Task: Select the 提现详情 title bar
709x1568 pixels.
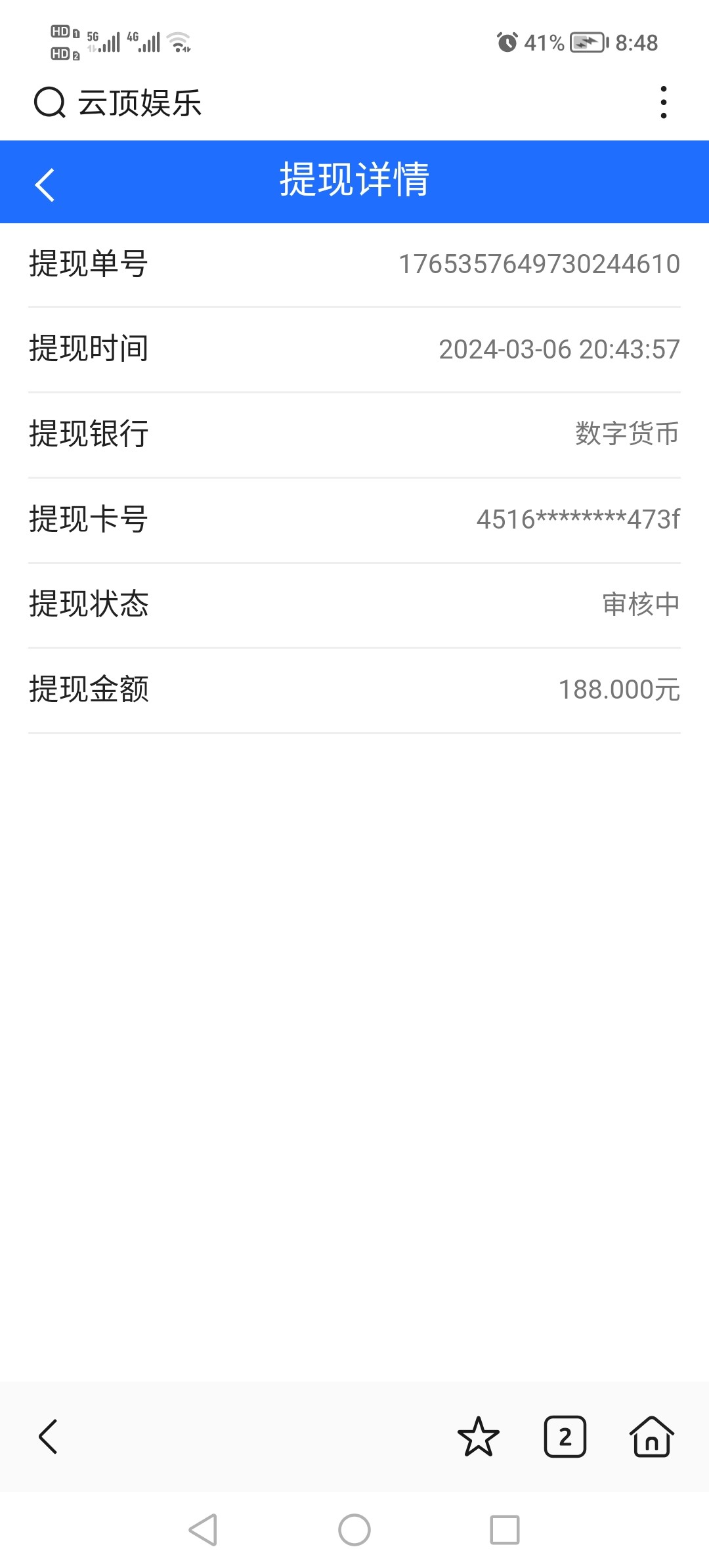Action: pos(354,183)
